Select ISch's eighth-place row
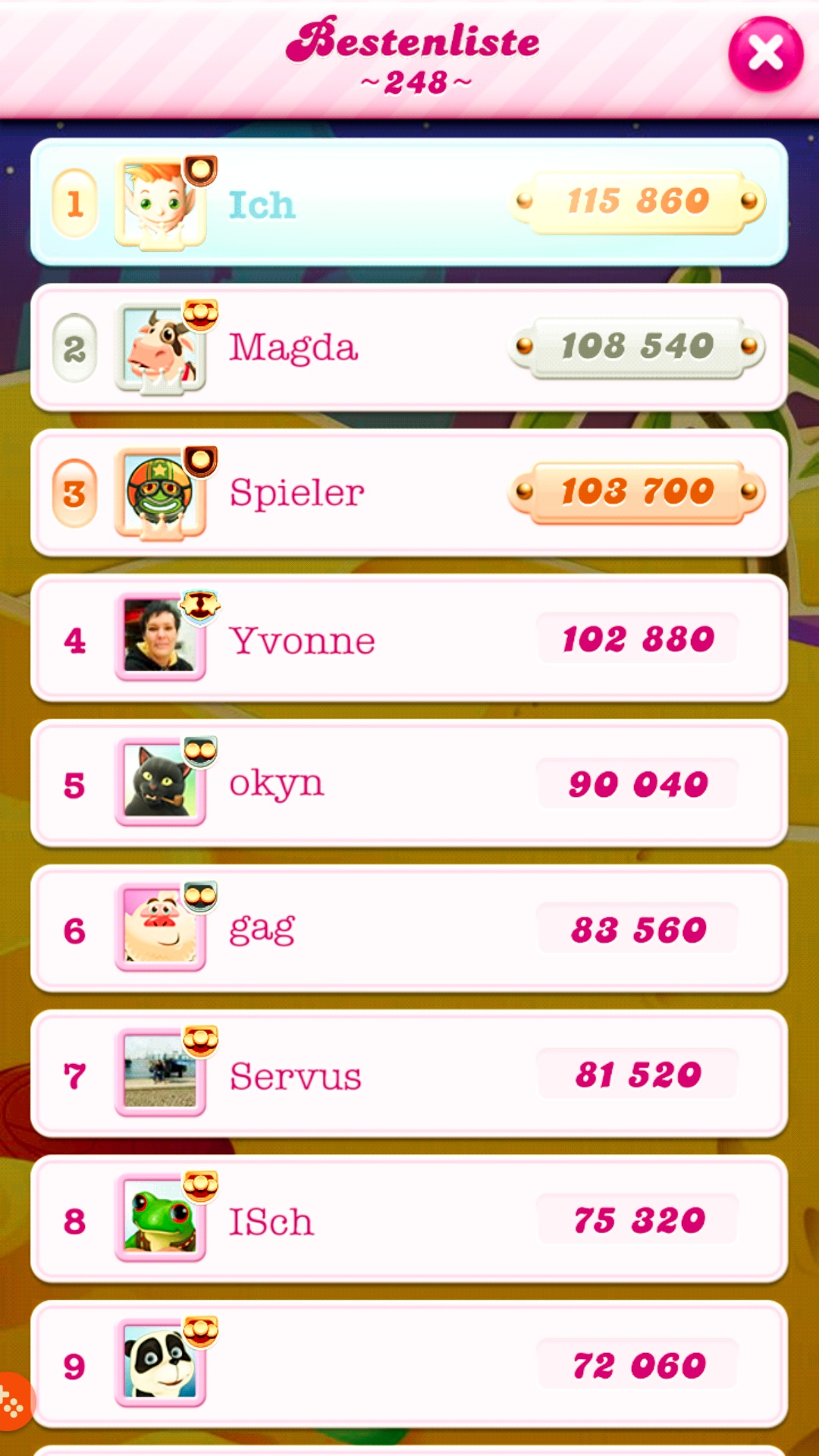The height and width of the screenshot is (1456, 819). coord(409,1220)
